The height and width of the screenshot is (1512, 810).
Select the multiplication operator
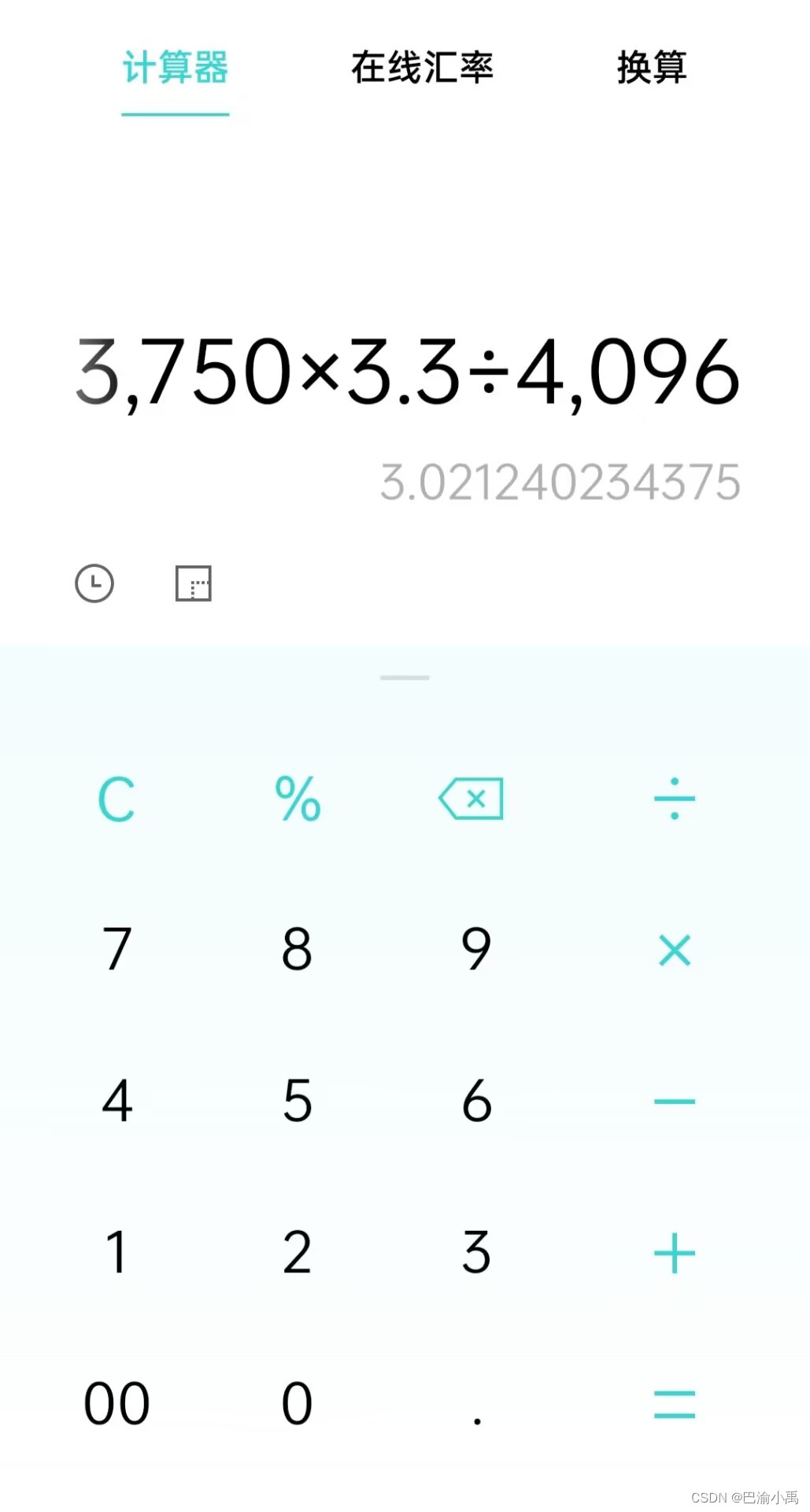coord(675,950)
